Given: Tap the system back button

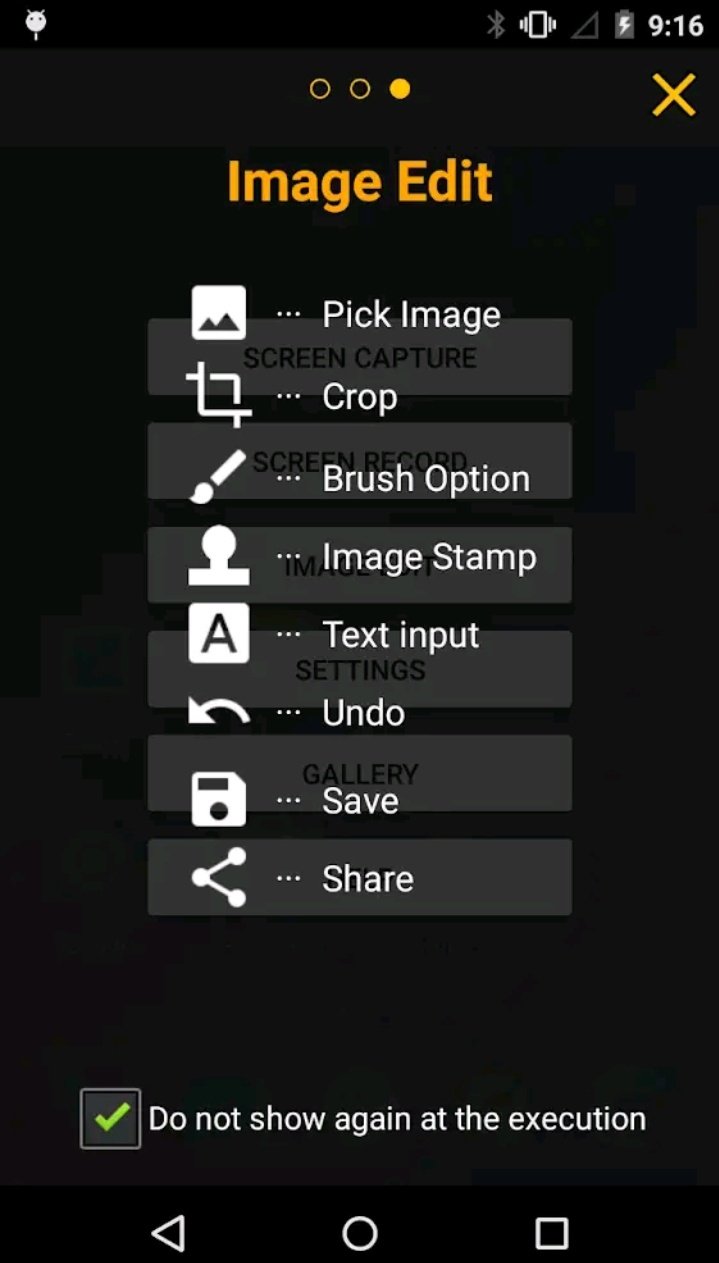Looking at the screenshot, I should point(168,1232).
